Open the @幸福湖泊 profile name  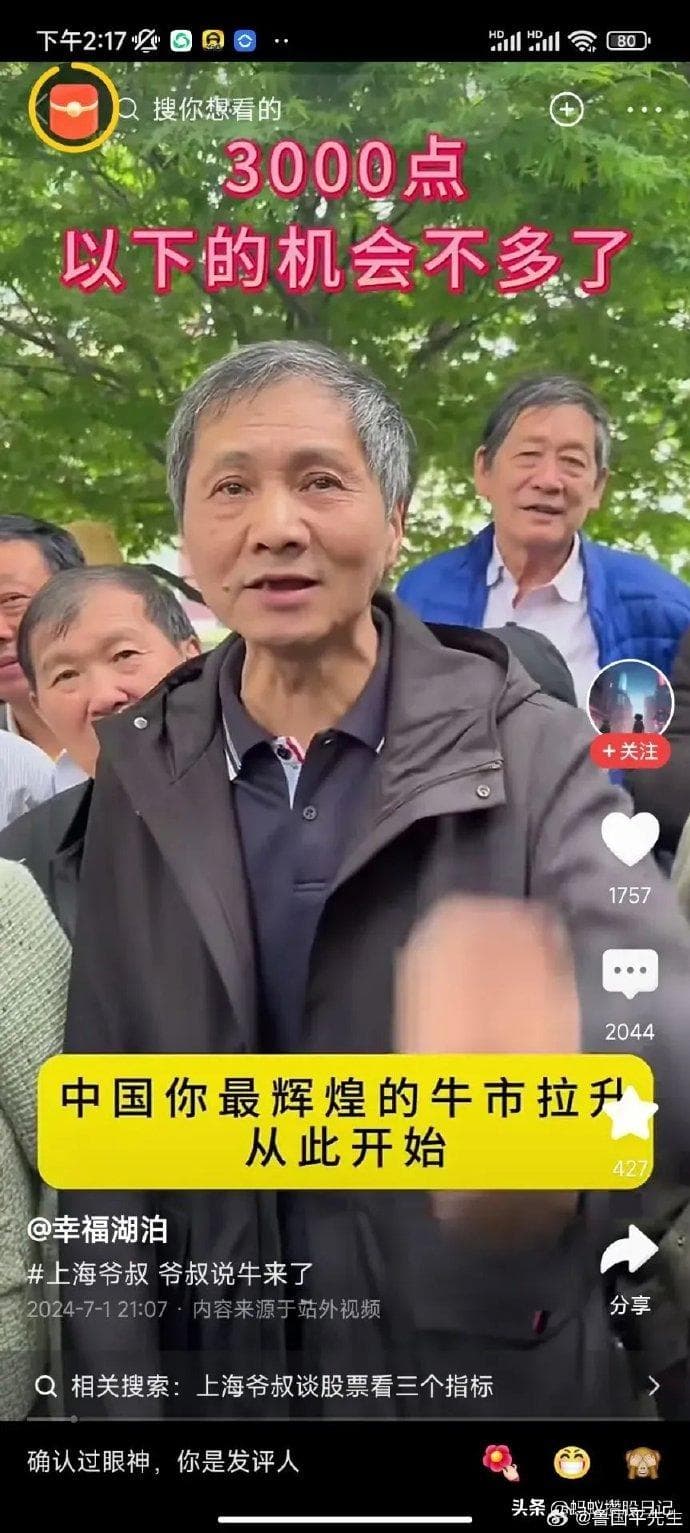pyautogui.click(x=97, y=1229)
